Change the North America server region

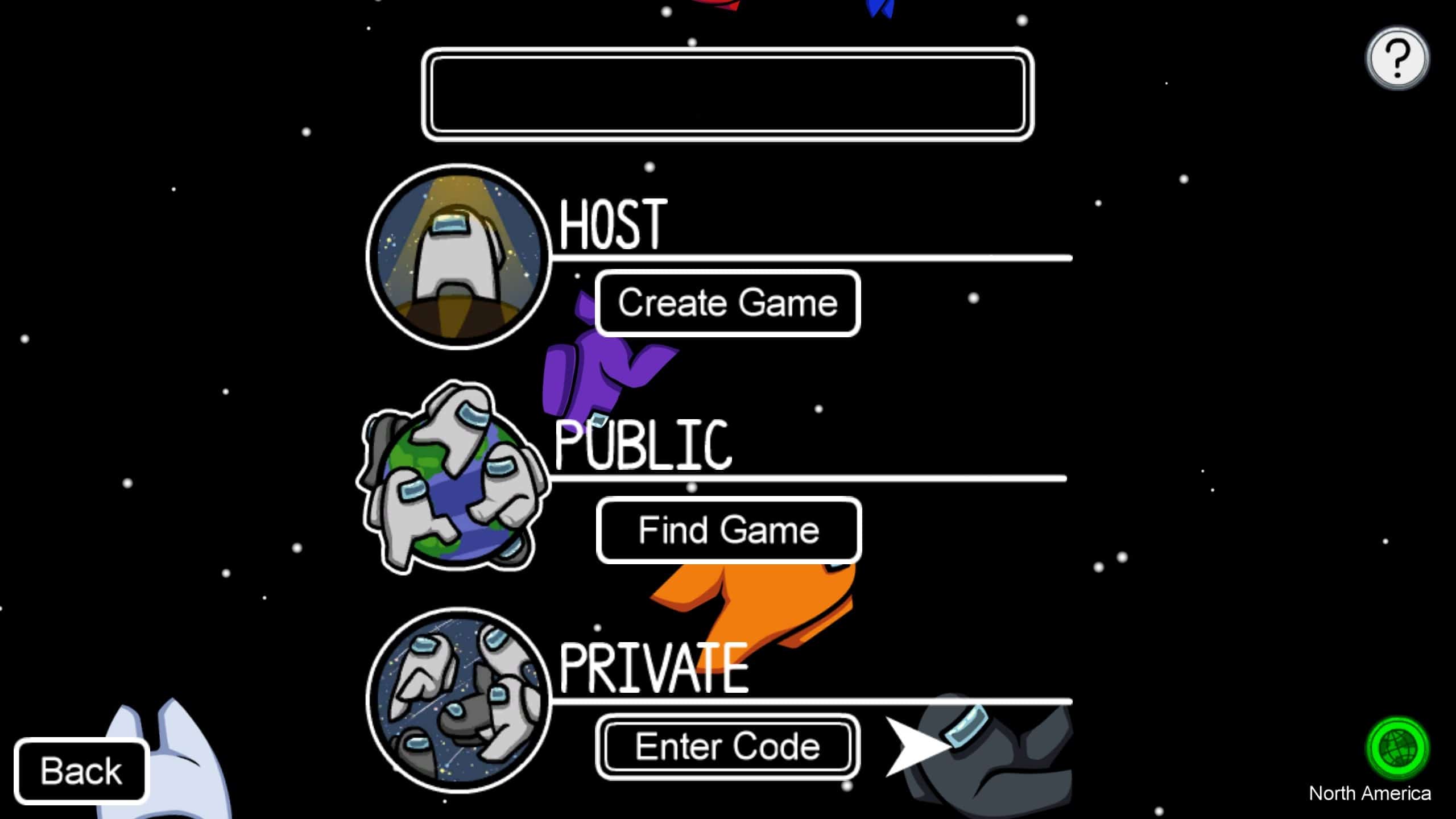tap(1397, 749)
